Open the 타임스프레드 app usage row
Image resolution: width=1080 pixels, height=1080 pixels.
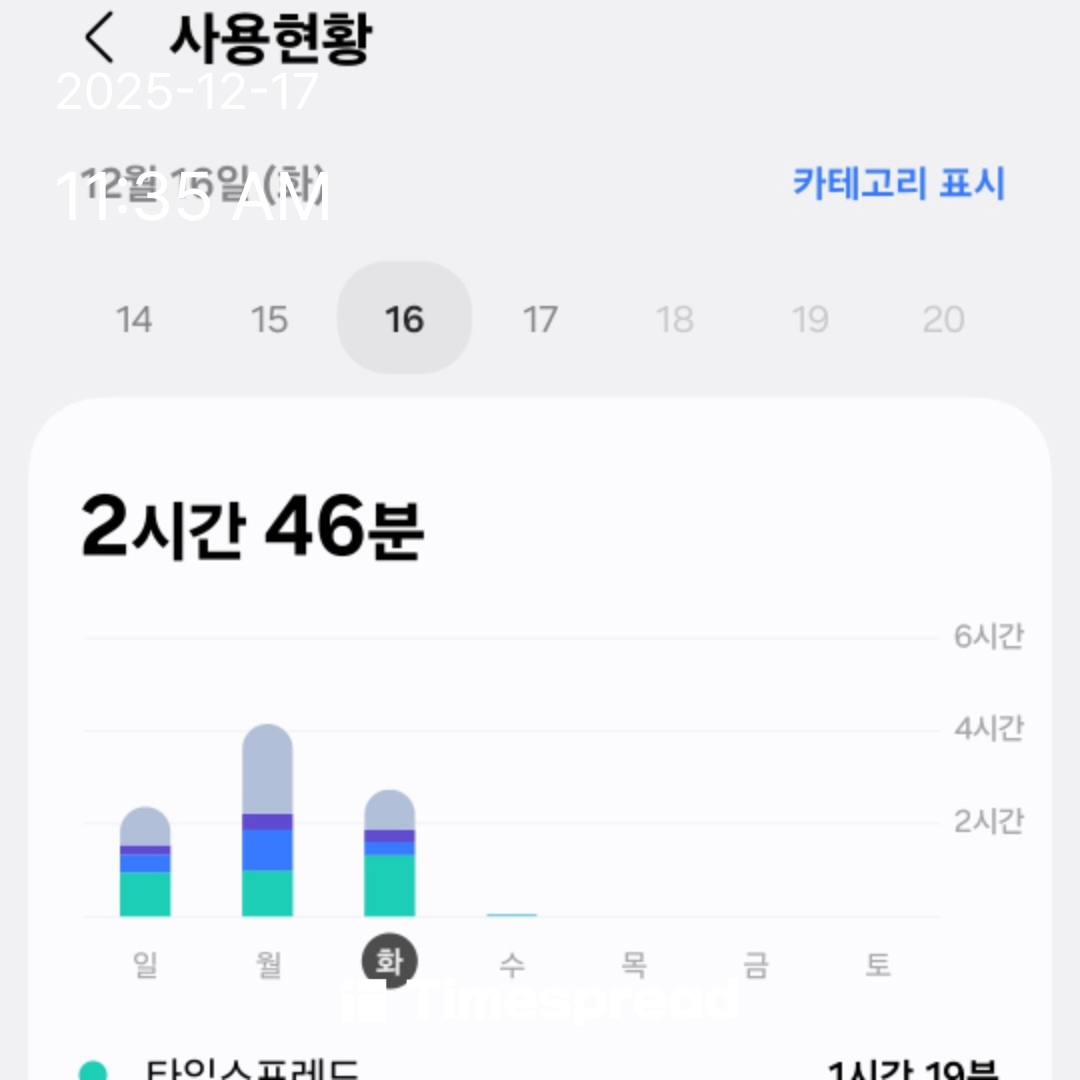point(540,1068)
